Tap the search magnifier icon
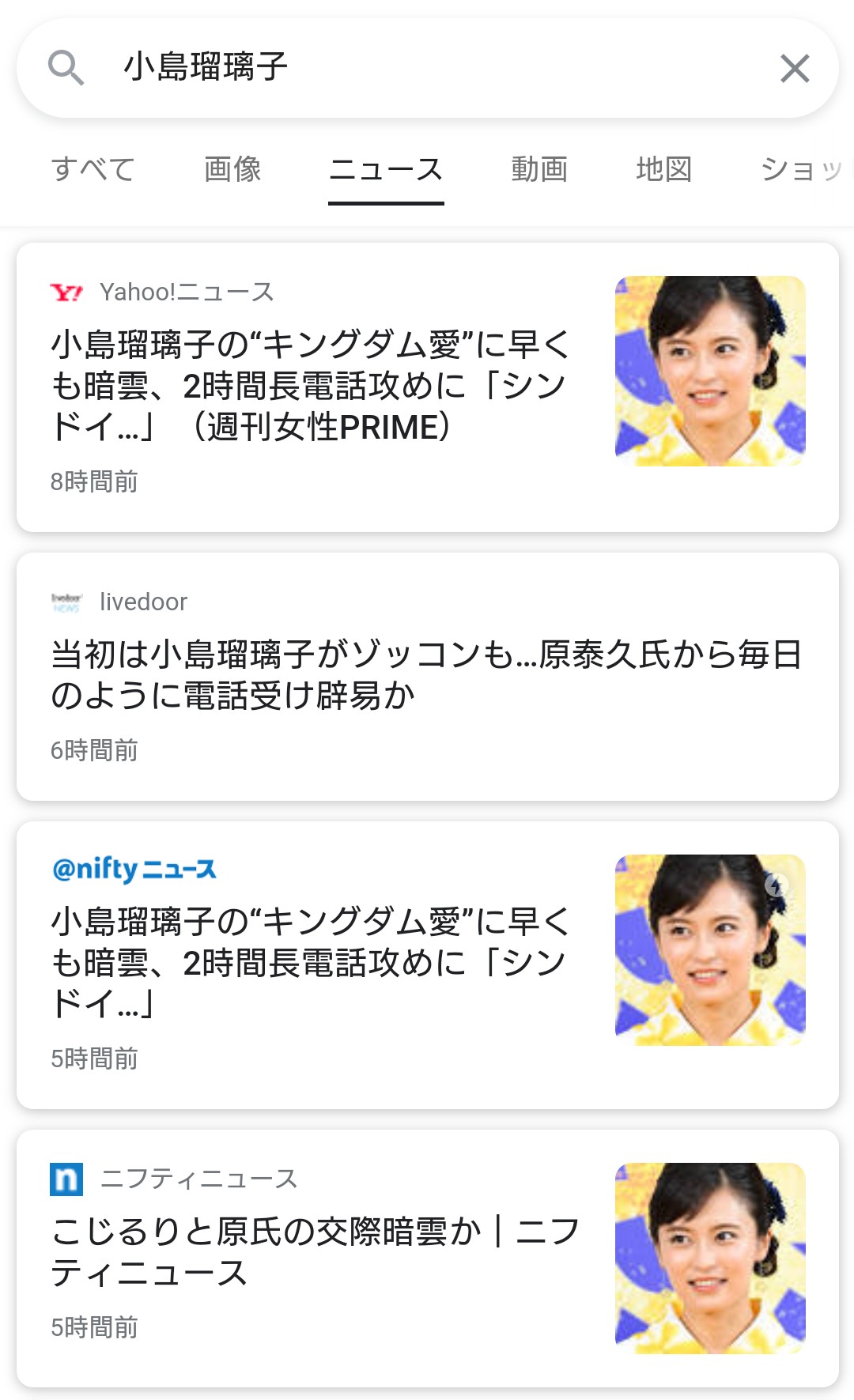Viewport: 854px width, 1400px height. tap(66, 68)
